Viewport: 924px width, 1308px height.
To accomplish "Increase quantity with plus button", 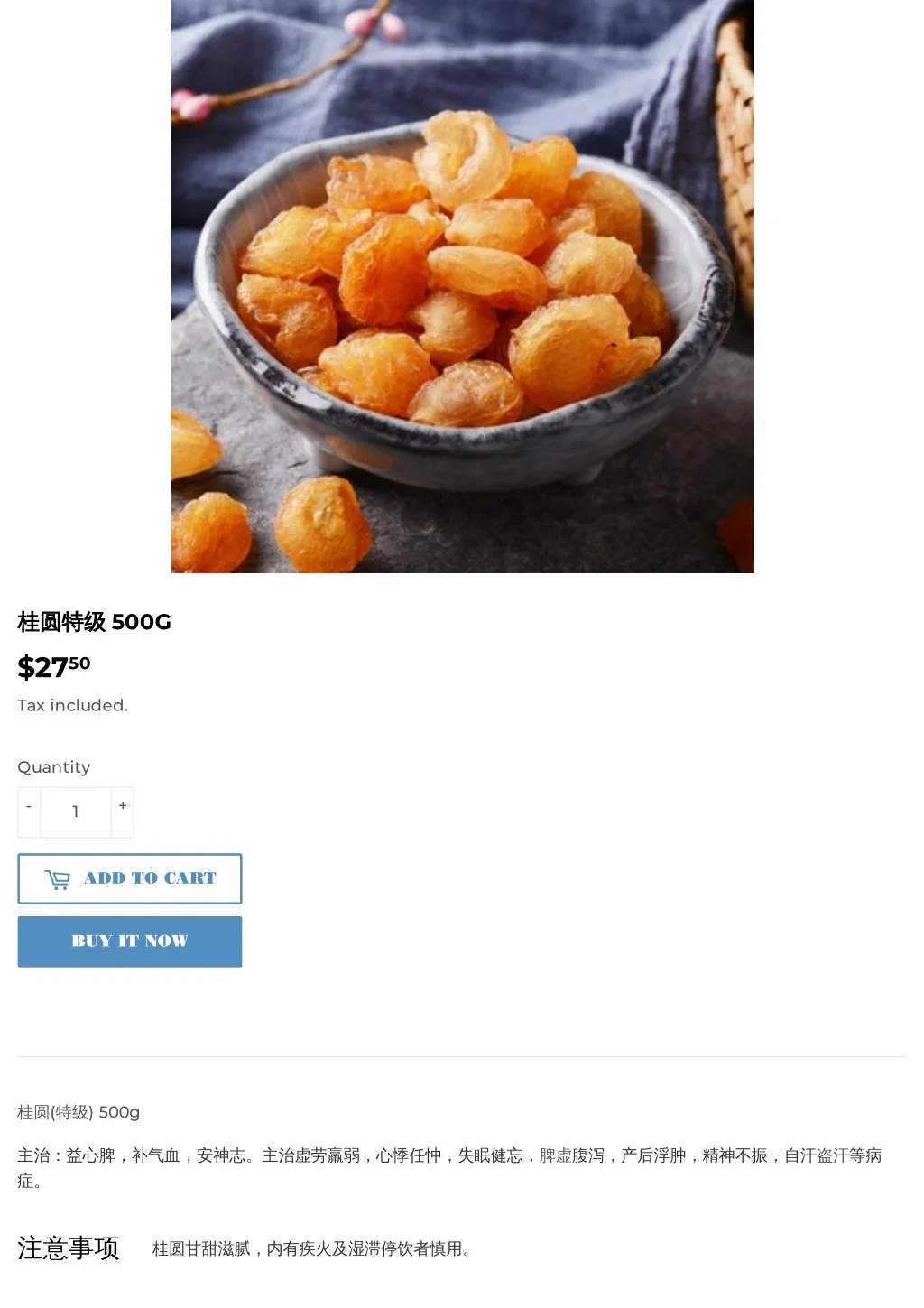I will [x=123, y=812].
